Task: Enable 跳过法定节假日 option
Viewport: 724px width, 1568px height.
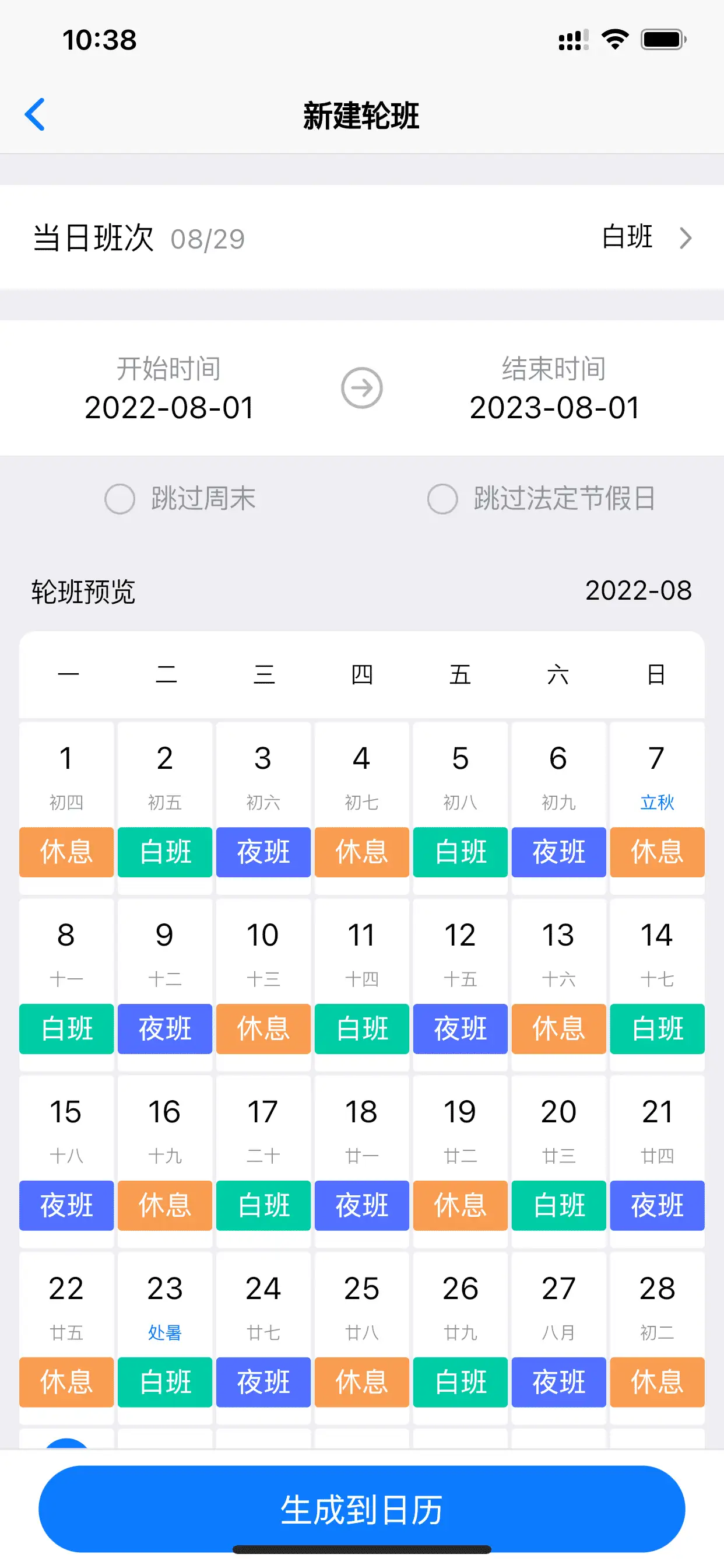Action: [442, 499]
